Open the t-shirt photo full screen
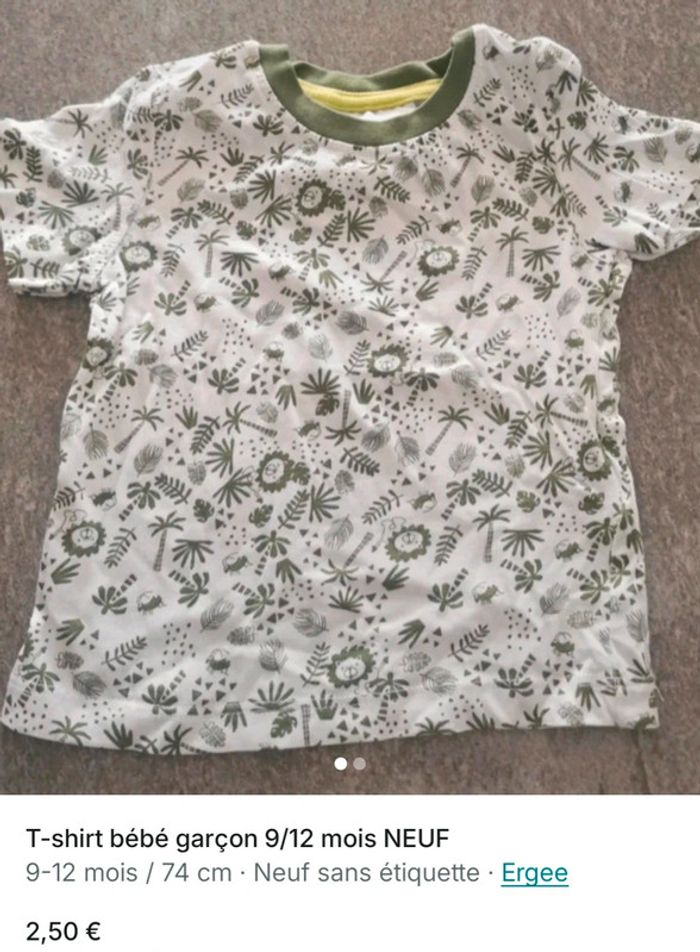700x952 pixels. (350, 400)
